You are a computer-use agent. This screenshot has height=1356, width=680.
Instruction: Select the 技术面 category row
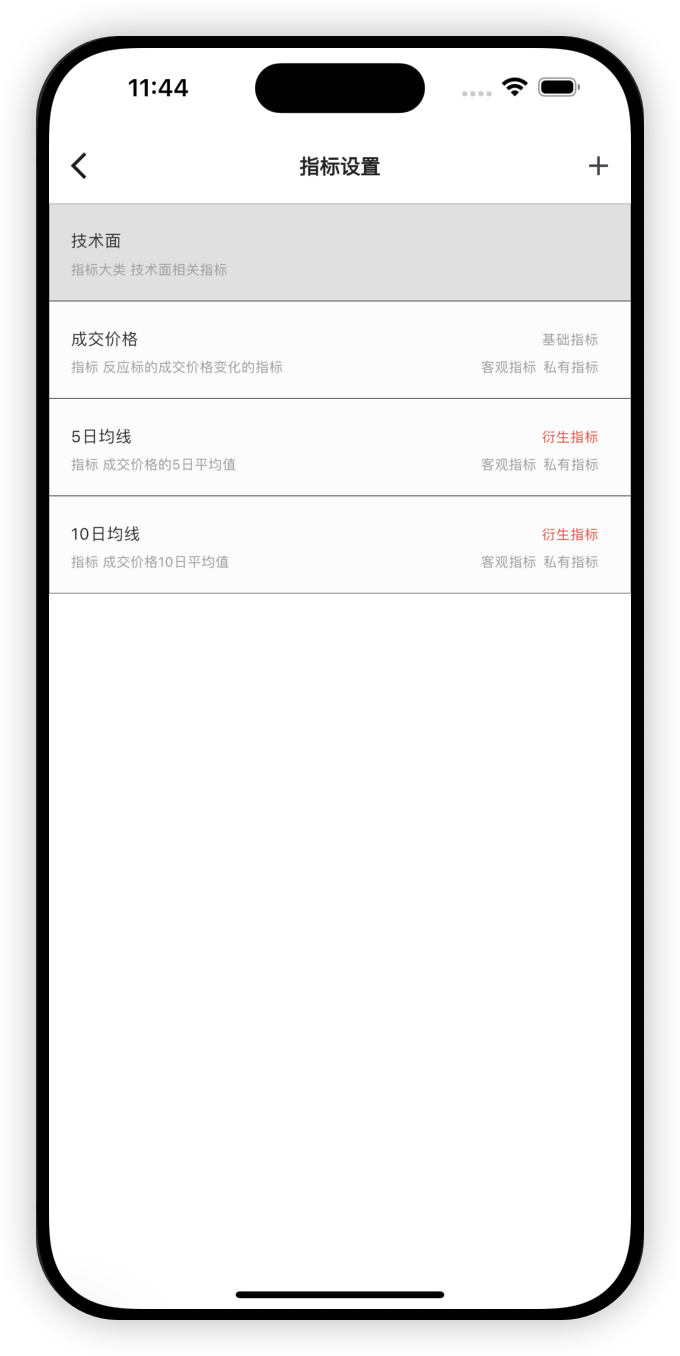pos(339,253)
